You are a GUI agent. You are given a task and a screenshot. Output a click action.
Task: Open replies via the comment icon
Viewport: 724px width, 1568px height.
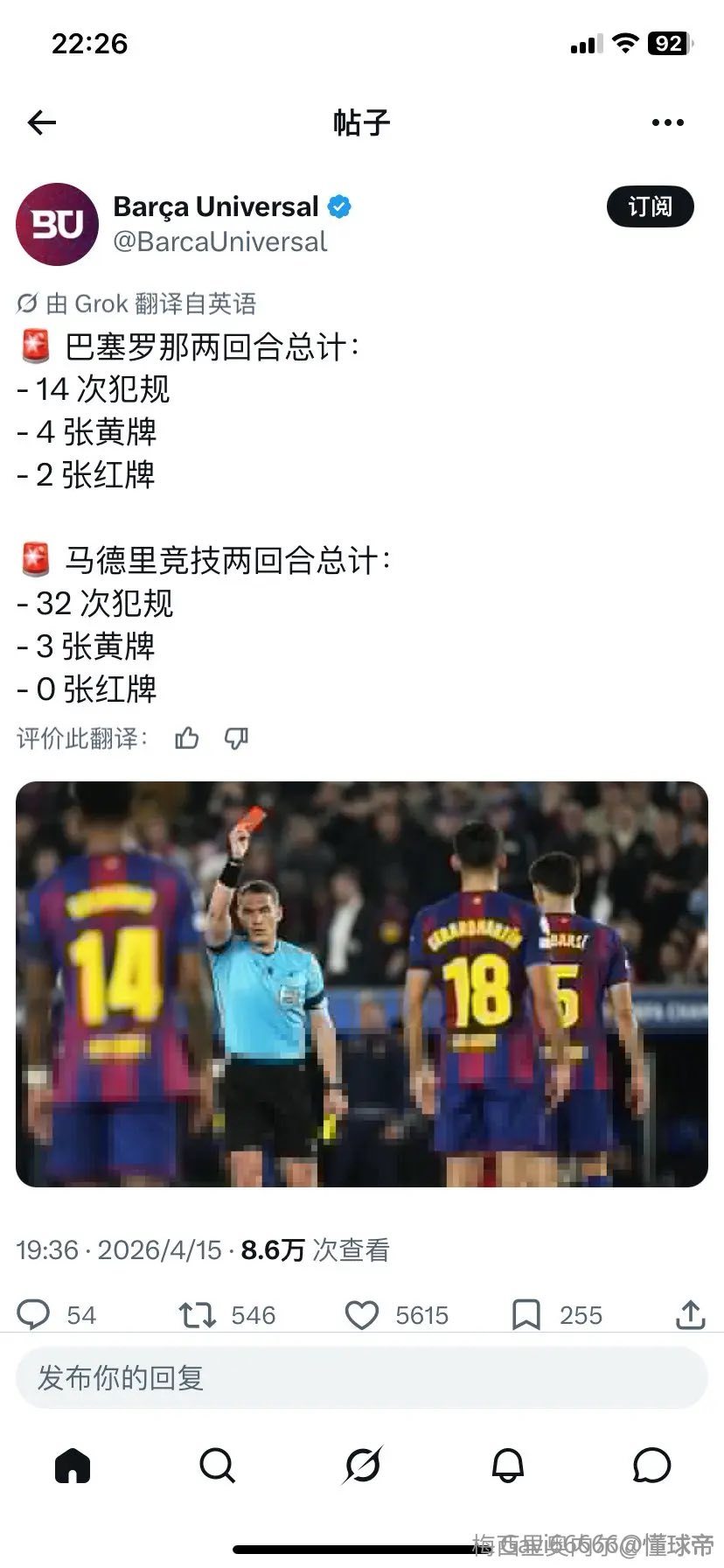pos(34,1314)
